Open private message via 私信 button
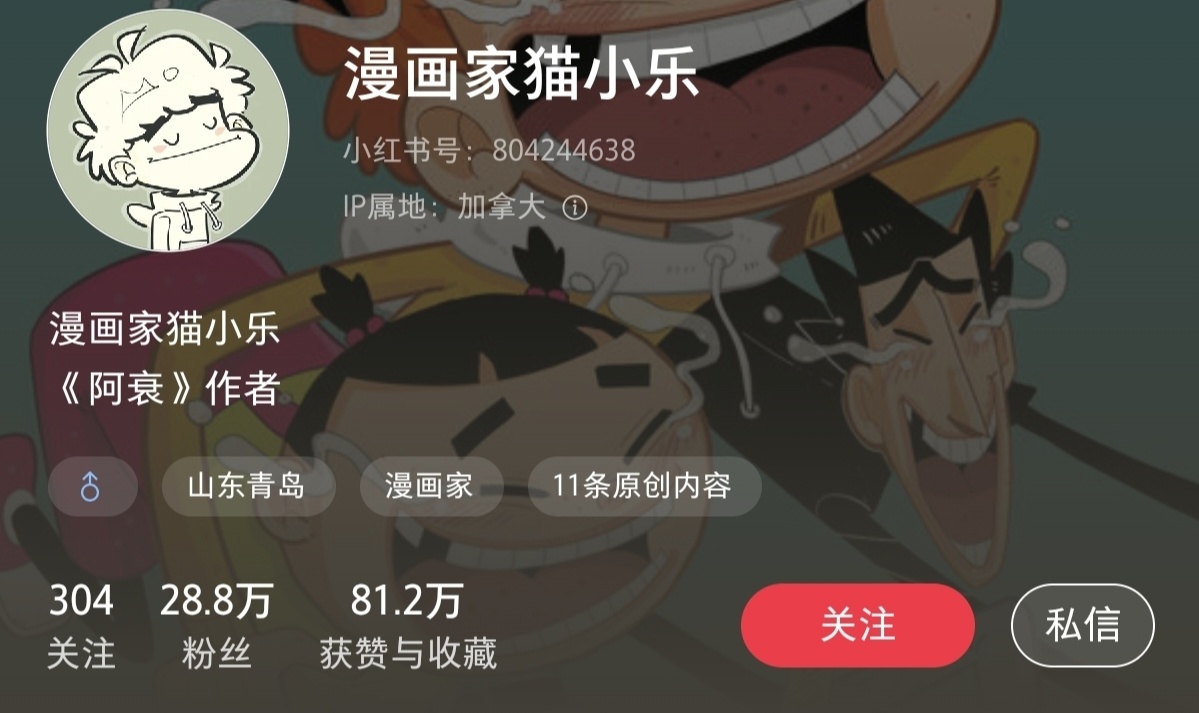1199x713 pixels. 1082,625
